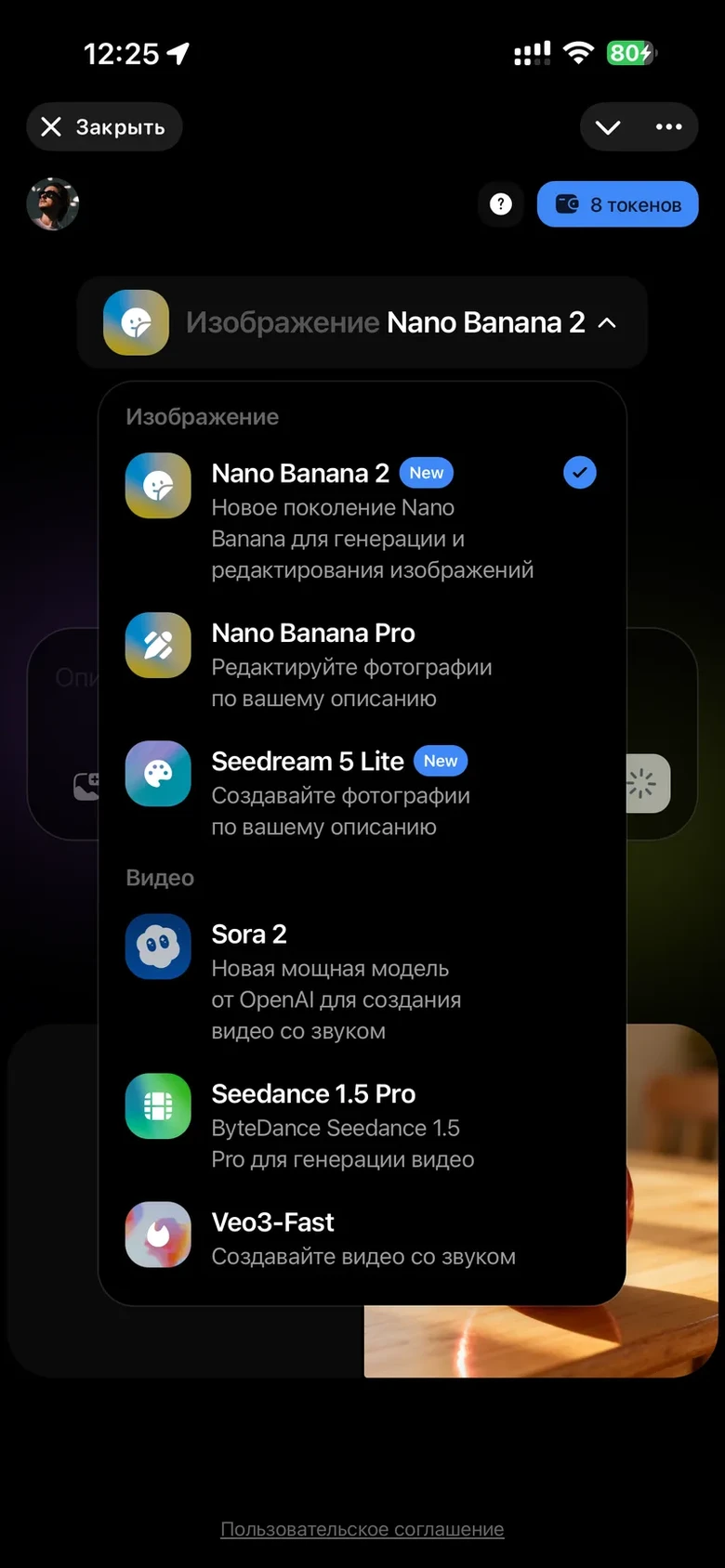725x1568 pixels.
Task: Choose Seedance 1.5 Pro for video
Action: pyautogui.click(x=361, y=1124)
